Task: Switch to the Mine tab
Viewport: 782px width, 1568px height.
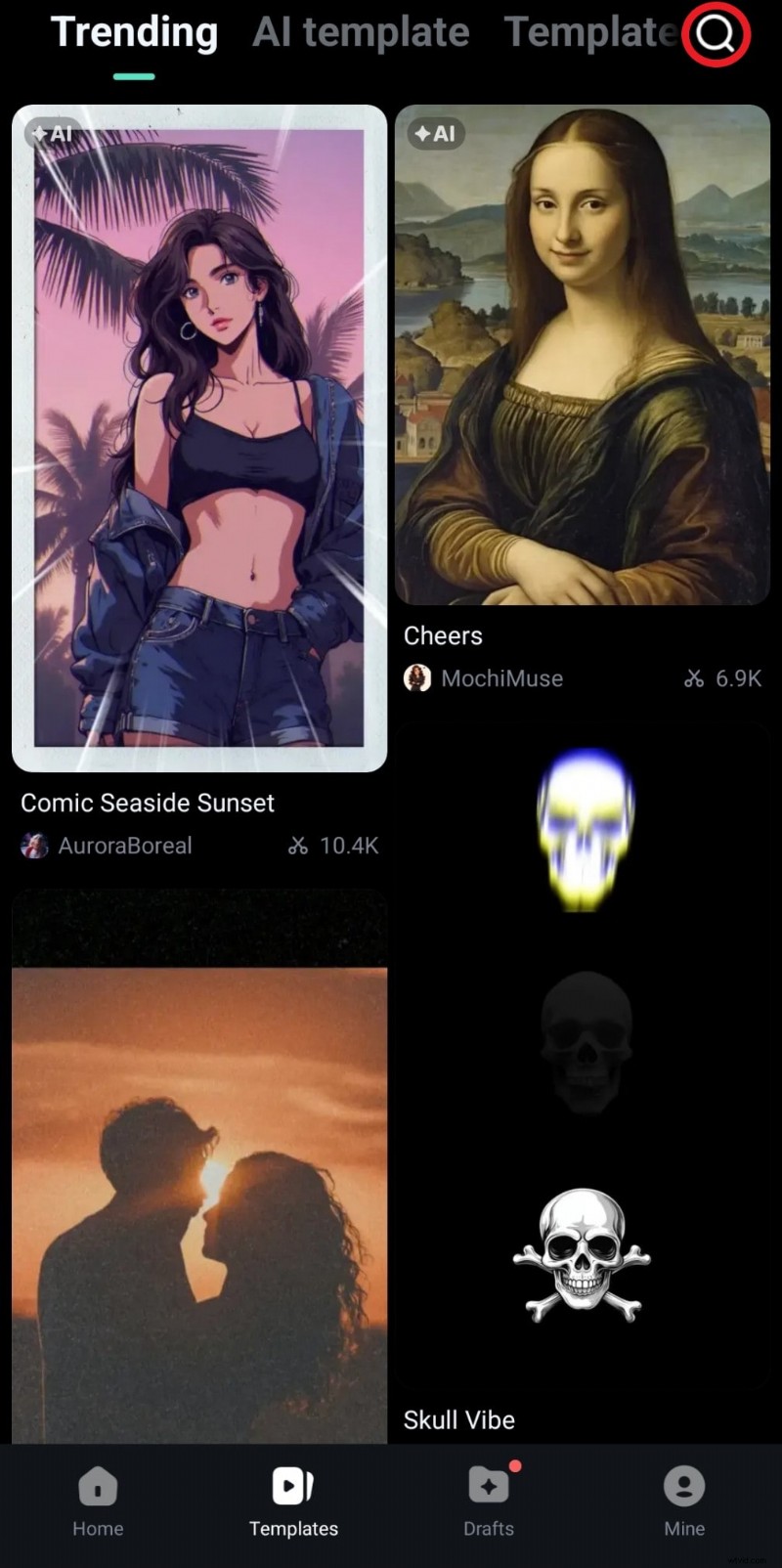Action: (x=684, y=1501)
